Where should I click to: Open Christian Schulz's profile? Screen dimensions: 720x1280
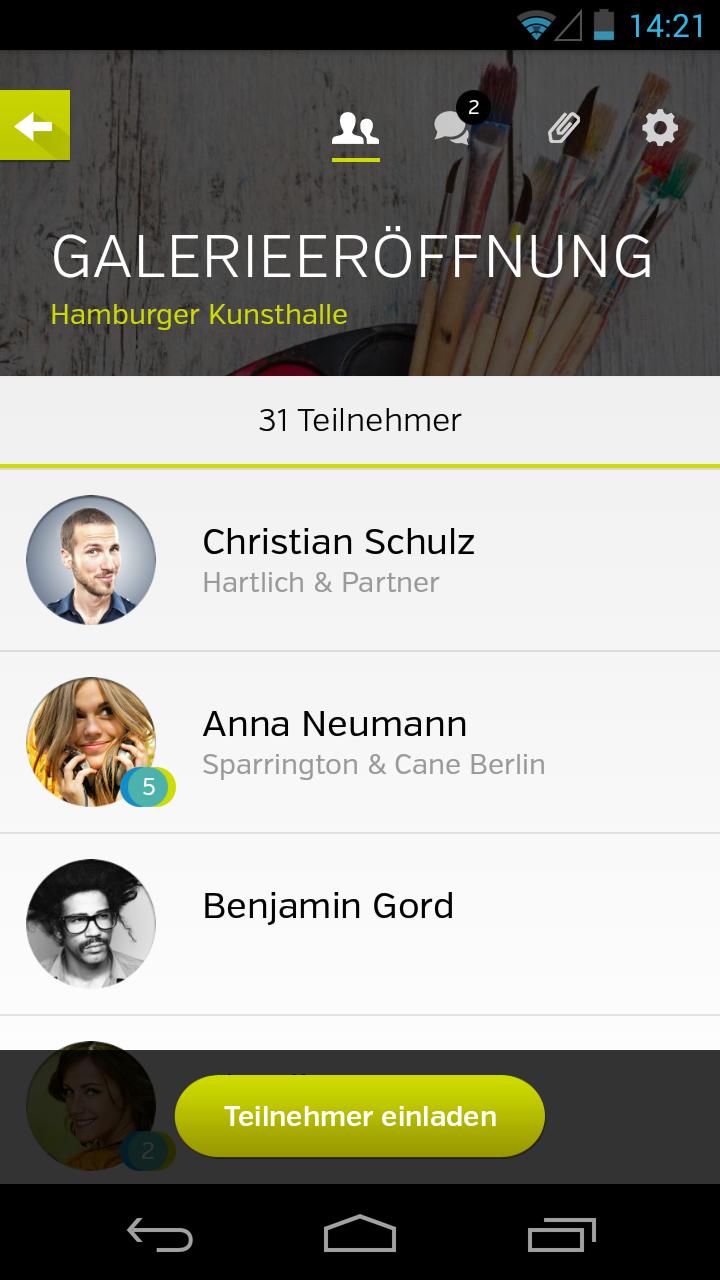pos(338,559)
